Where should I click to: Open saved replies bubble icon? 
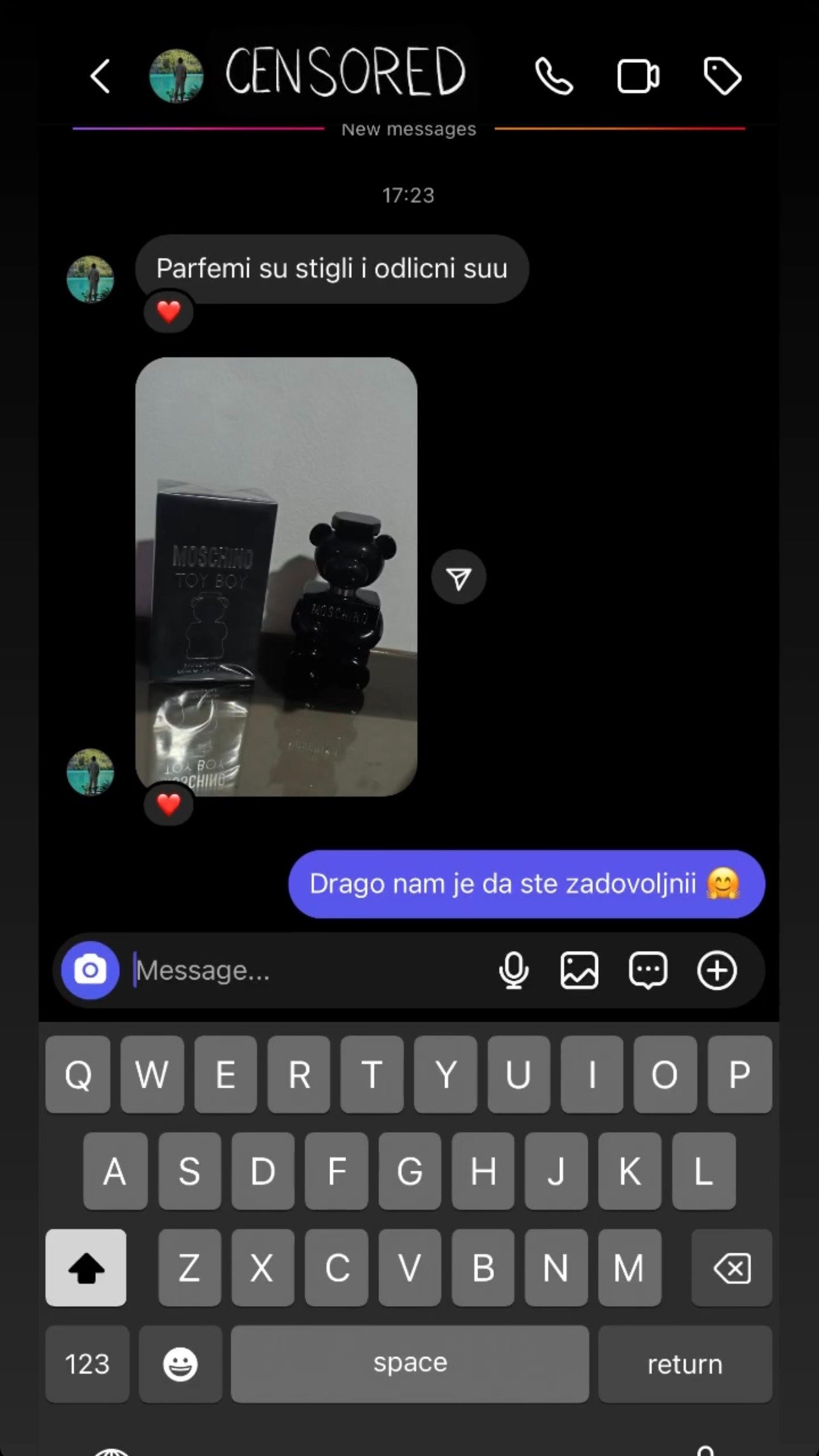tap(648, 970)
